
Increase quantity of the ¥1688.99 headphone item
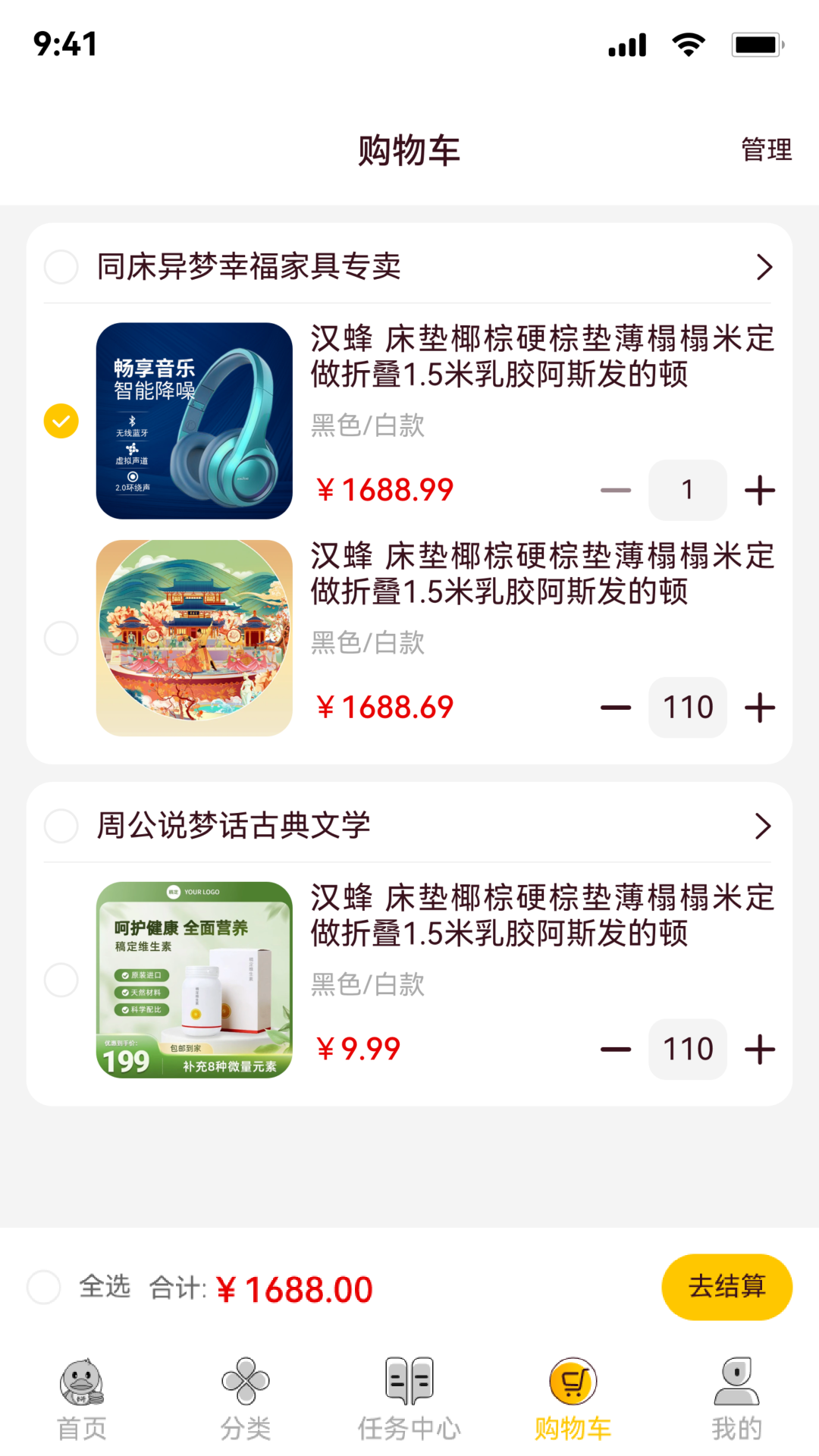pyautogui.click(x=761, y=491)
